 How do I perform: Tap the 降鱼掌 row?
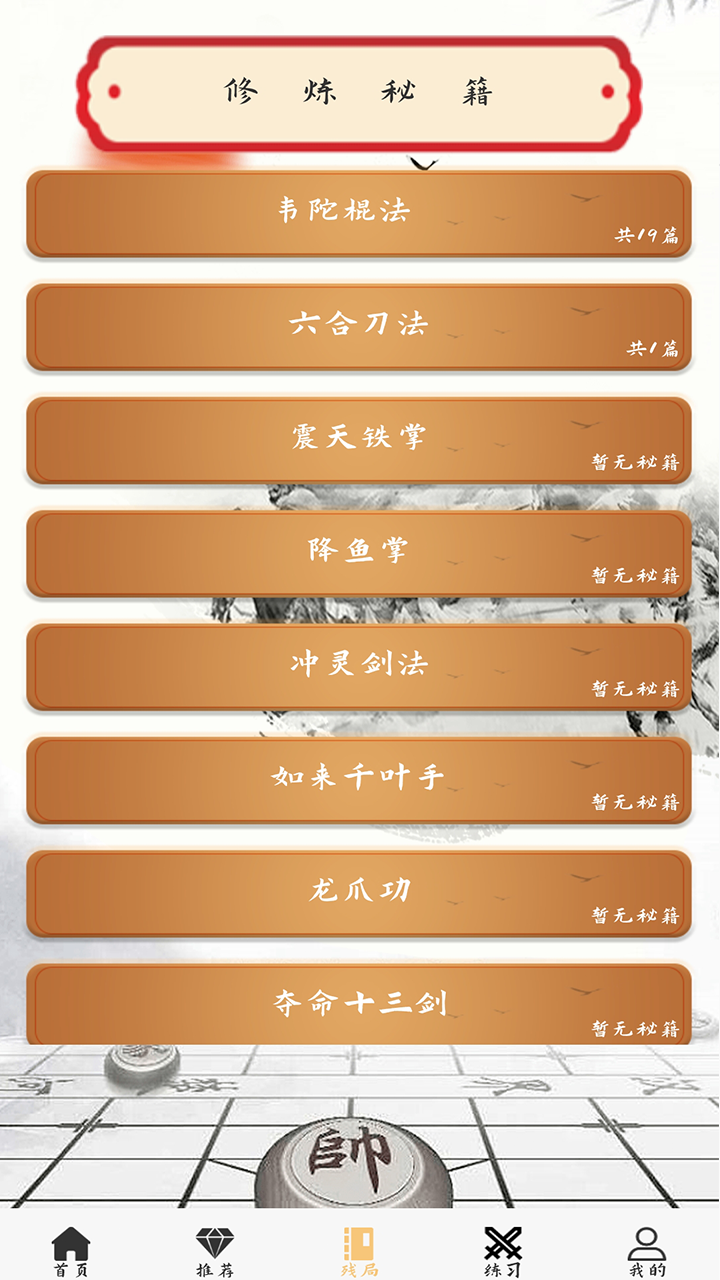tap(359, 553)
